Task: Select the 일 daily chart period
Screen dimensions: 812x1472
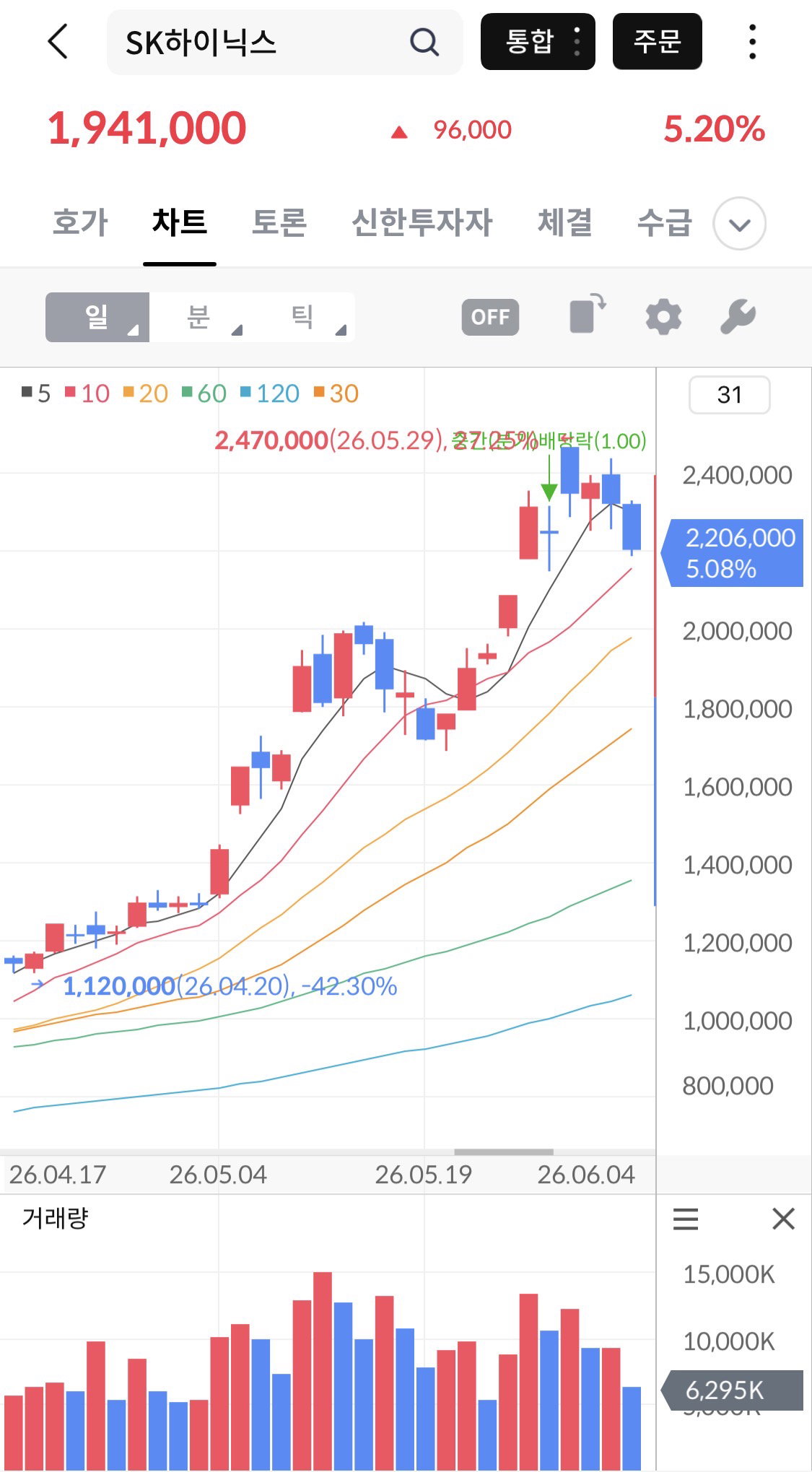Action: tap(97, 317)
